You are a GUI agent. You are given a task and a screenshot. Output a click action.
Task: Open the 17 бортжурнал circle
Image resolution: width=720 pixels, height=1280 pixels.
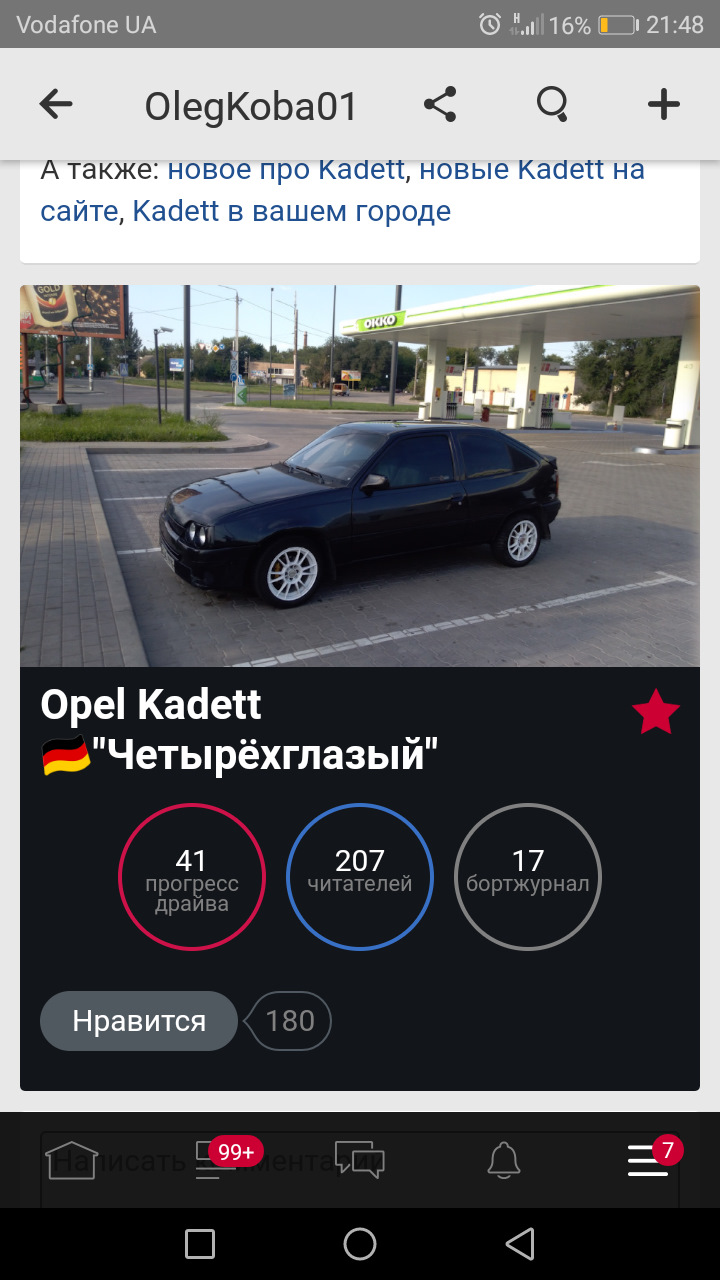tap(528, 877)
